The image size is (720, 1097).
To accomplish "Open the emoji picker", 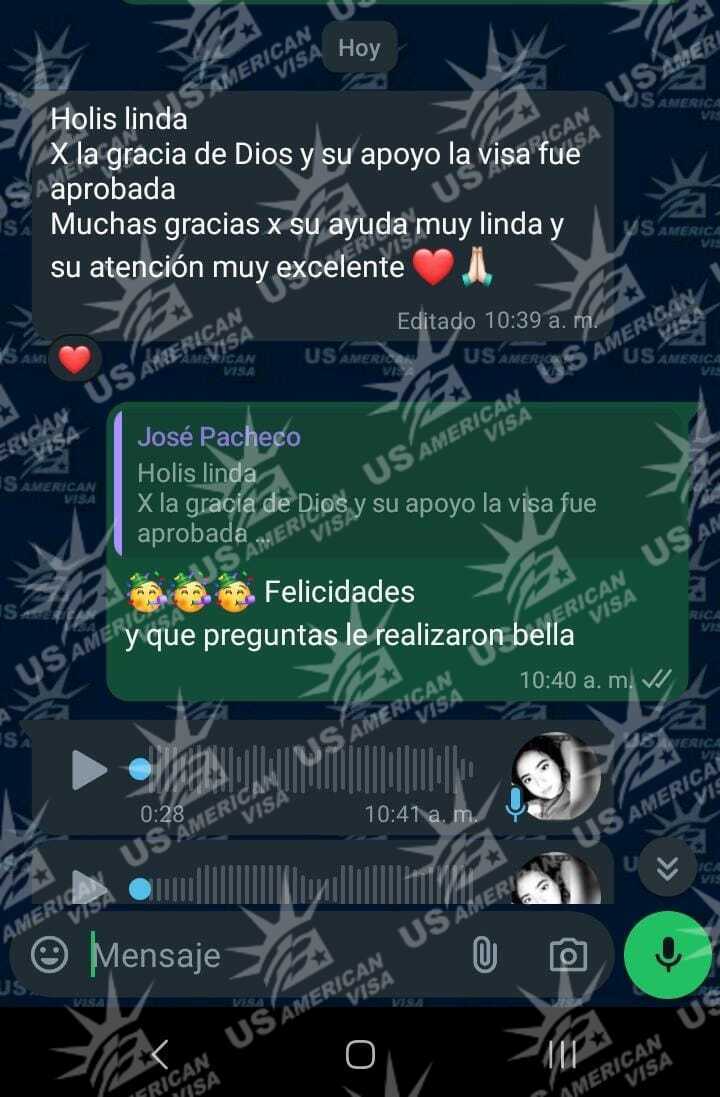I will pos(49,955).
